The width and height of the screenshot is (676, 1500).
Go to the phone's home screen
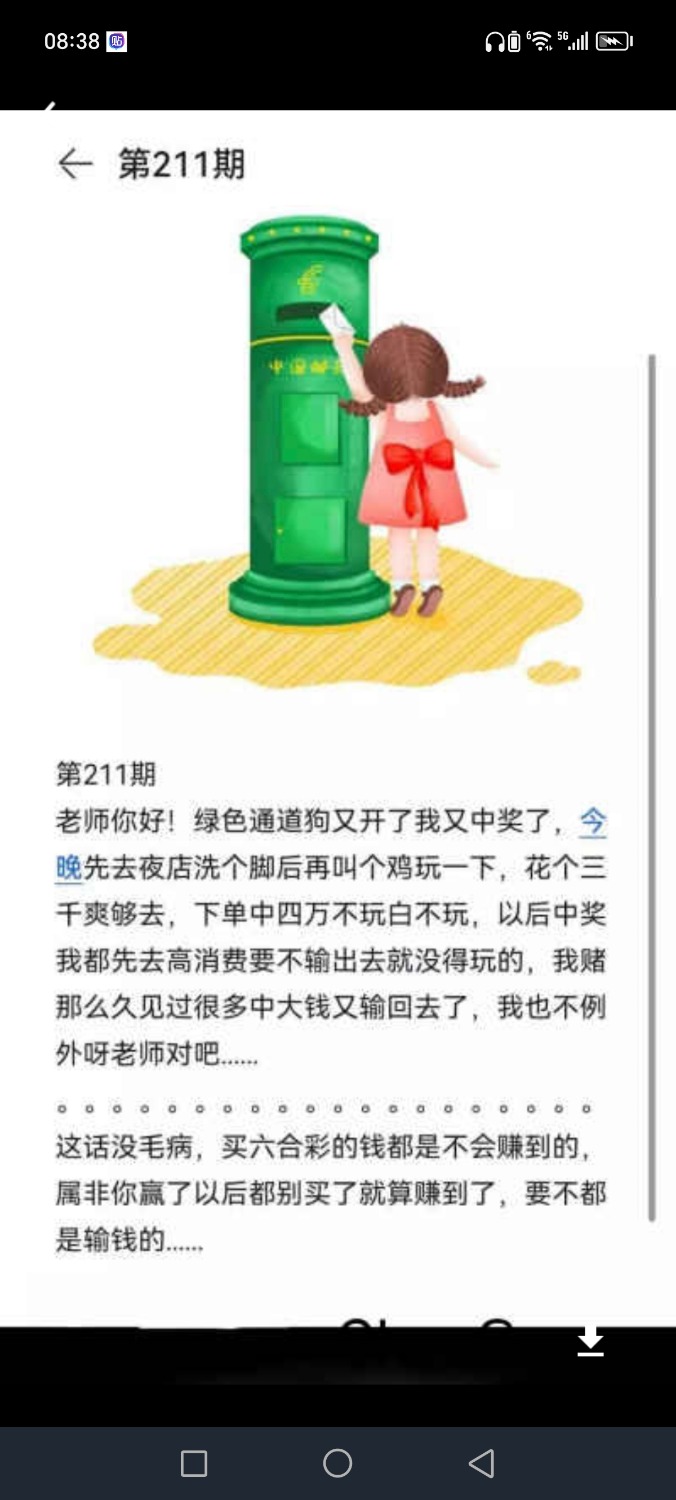[x=338, y=1463]
